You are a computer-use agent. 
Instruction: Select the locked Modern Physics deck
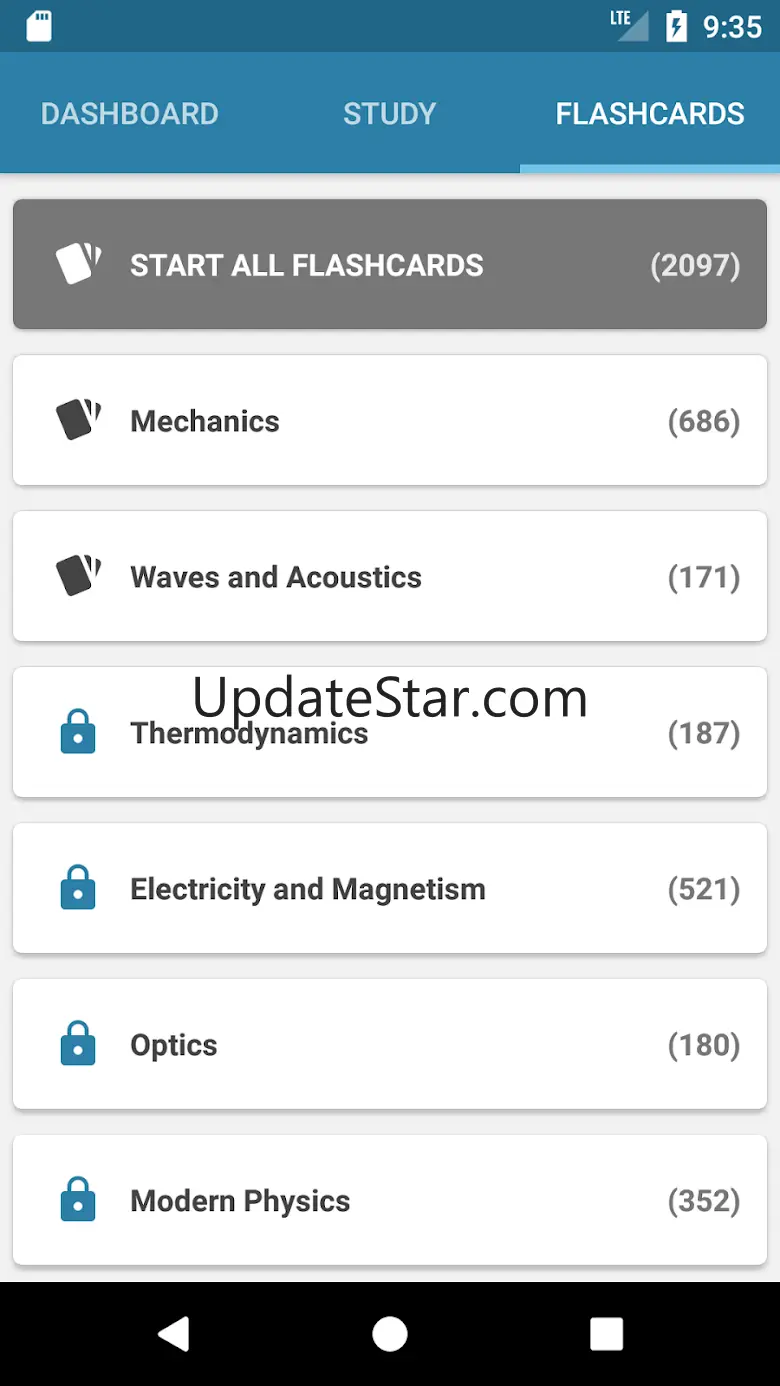coord(390,1201)
